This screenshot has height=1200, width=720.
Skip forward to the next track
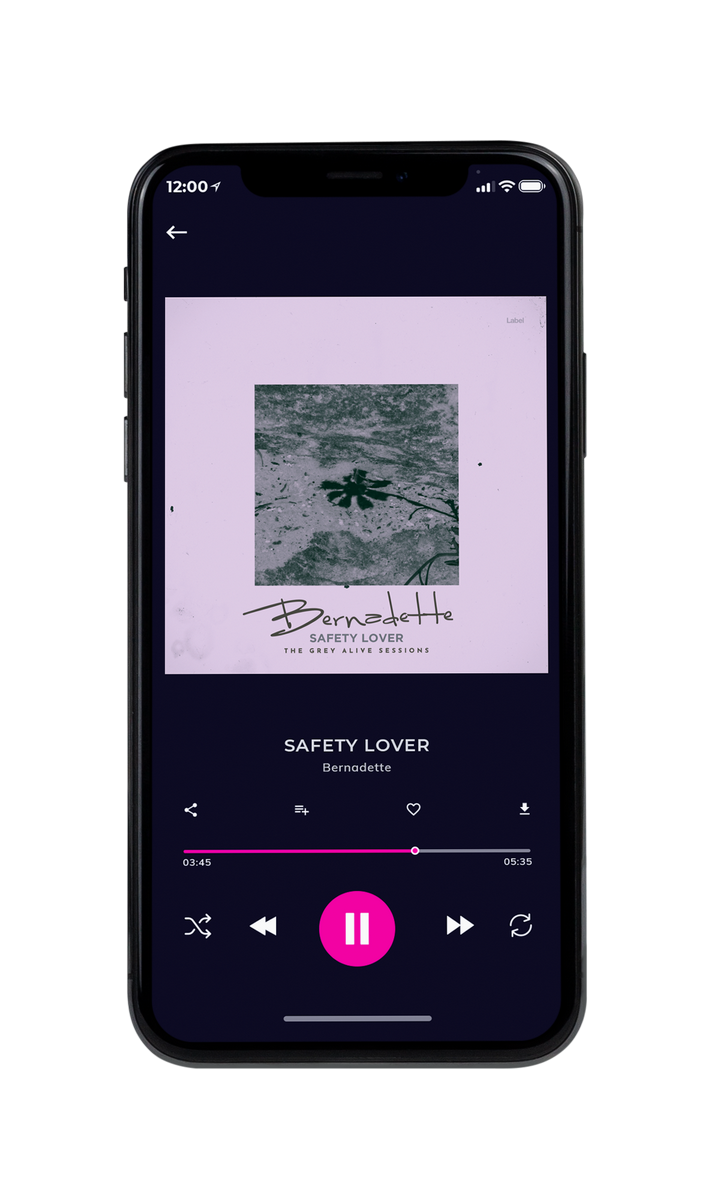click(x=460, y=926)
